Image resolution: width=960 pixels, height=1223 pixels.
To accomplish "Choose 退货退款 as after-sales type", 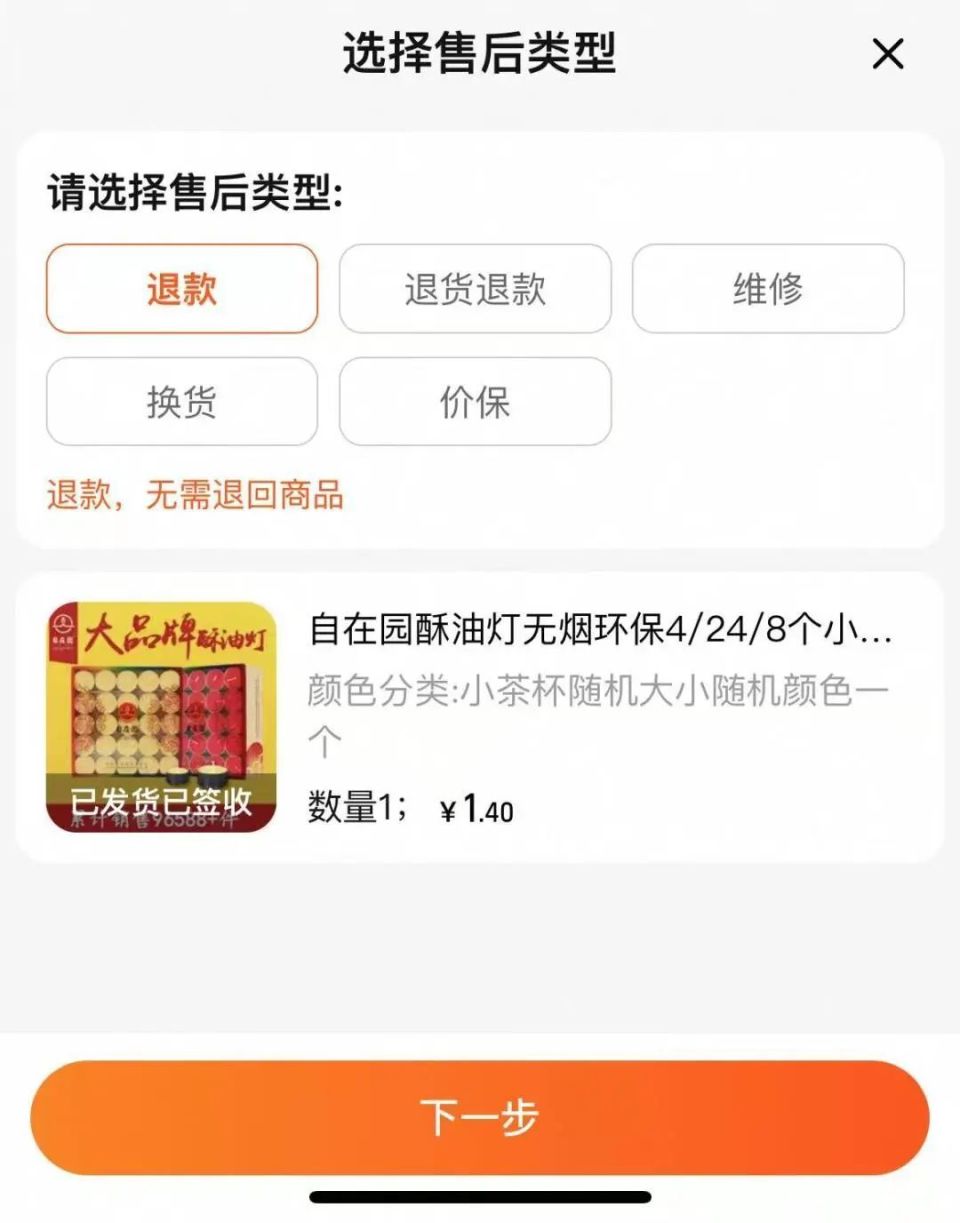I will (475, 289).
